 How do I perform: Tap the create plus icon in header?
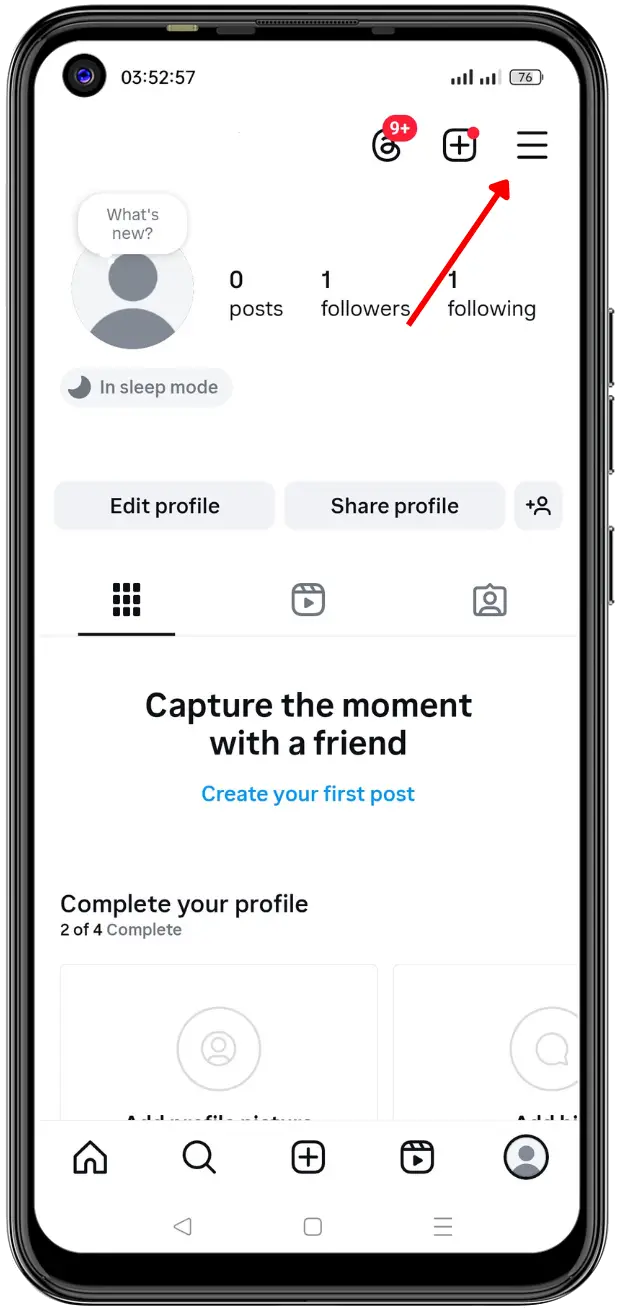tap(459, 146)
